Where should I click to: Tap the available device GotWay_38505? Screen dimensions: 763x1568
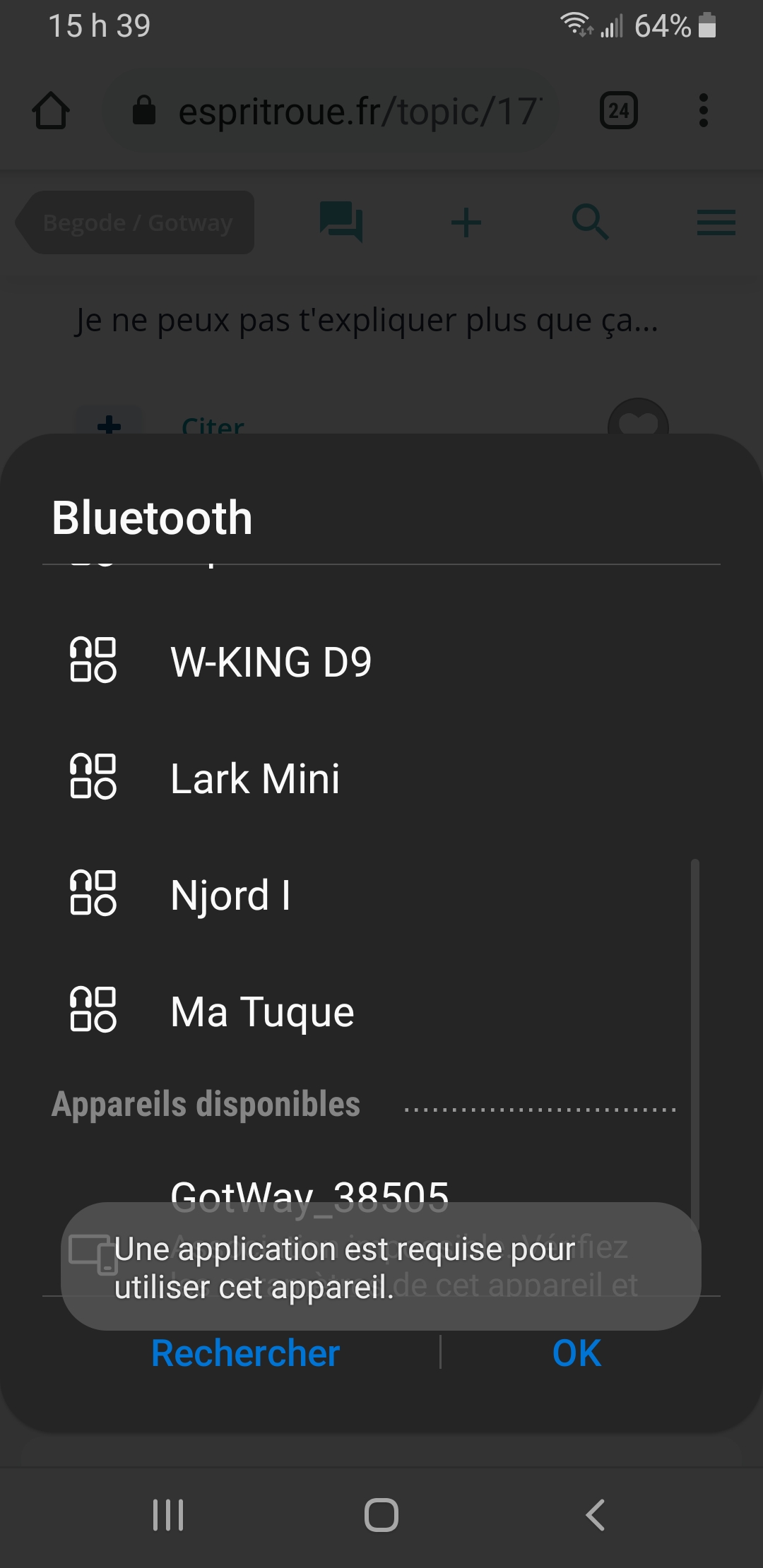(309, 1196)
